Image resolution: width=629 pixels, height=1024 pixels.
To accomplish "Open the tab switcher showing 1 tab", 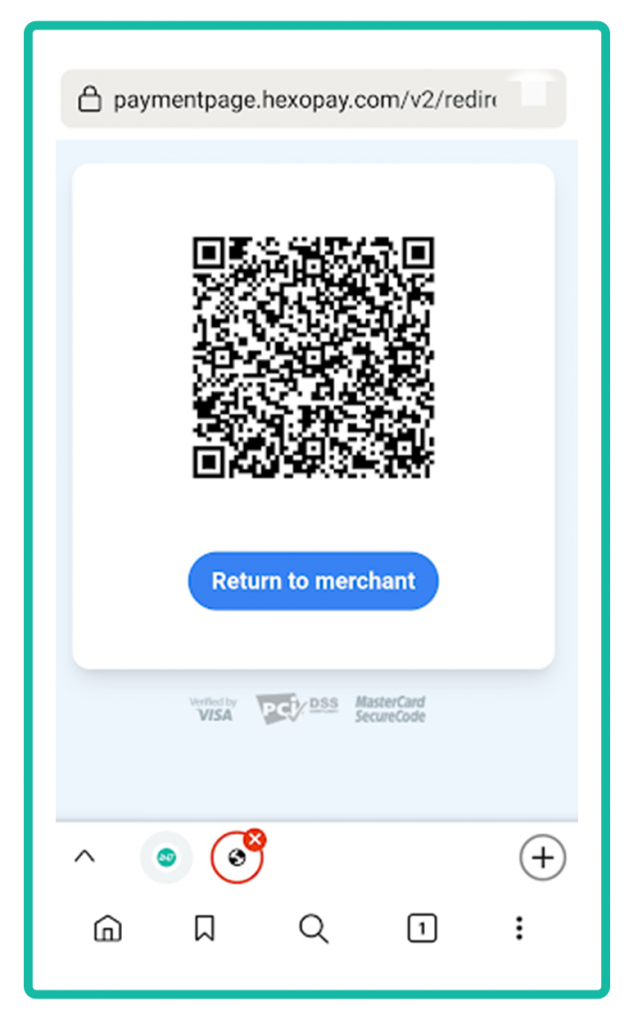I will click(x=422, y=928).
